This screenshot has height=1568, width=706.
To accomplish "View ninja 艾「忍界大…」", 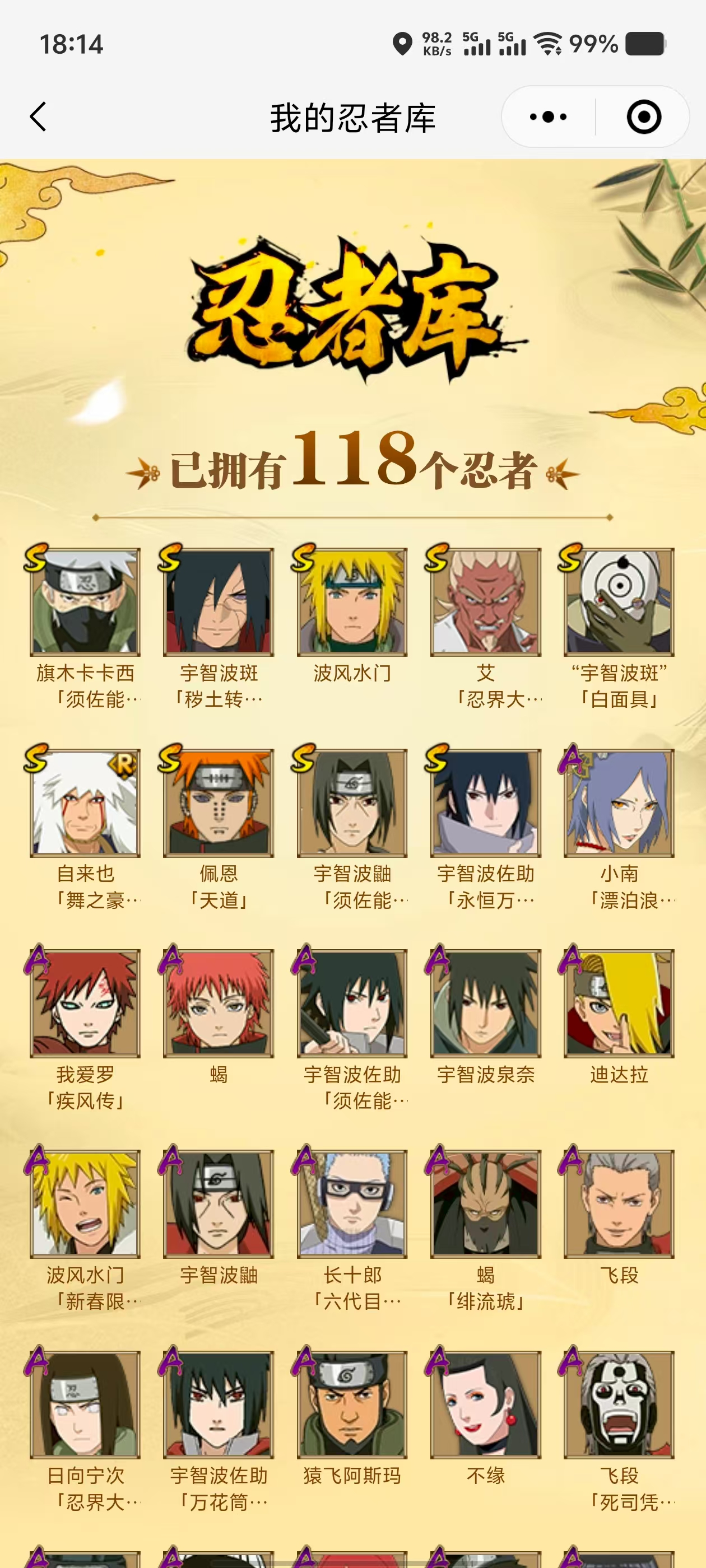I will 485,601.
